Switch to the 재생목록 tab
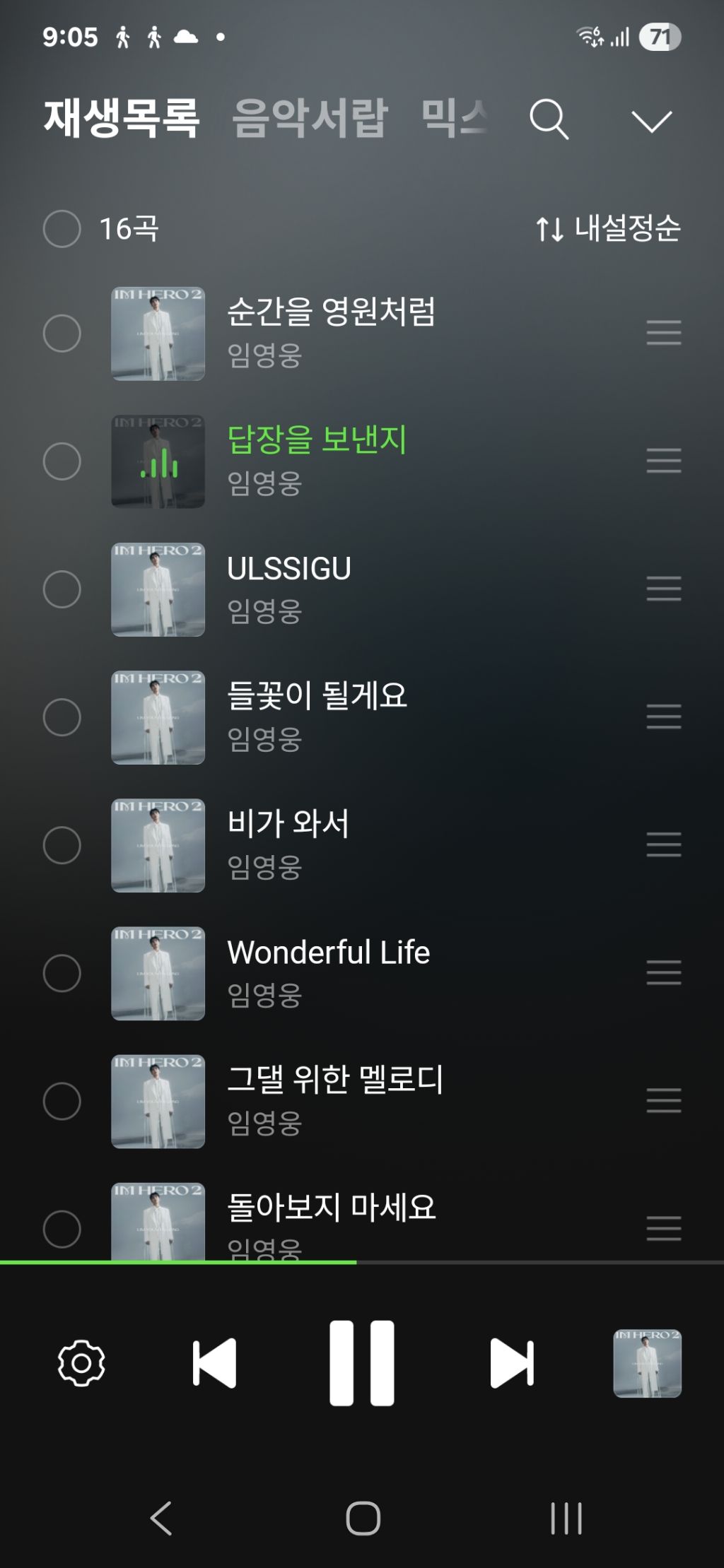Image resolution: width=724 pixels, height=1568 pixels. (121, 118)
